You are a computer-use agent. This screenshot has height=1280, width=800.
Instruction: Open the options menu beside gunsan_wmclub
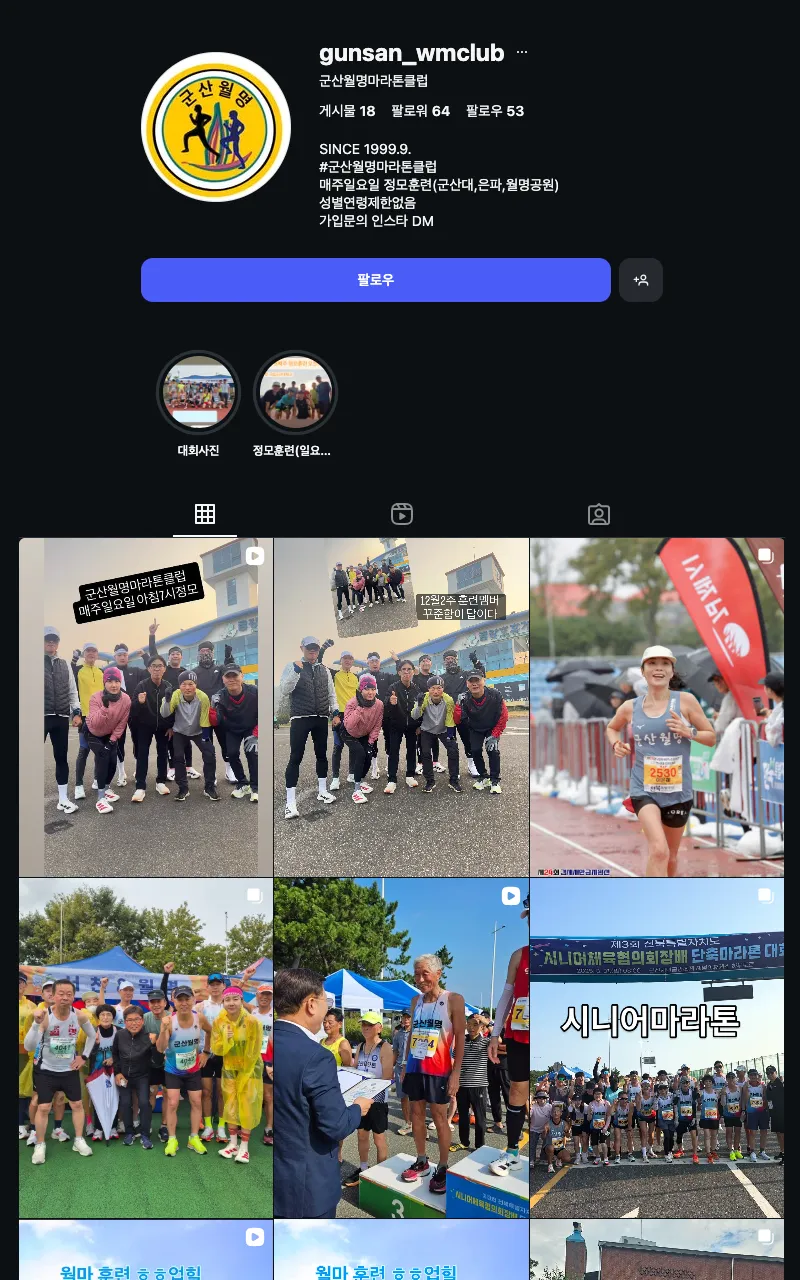click(522, 53)
